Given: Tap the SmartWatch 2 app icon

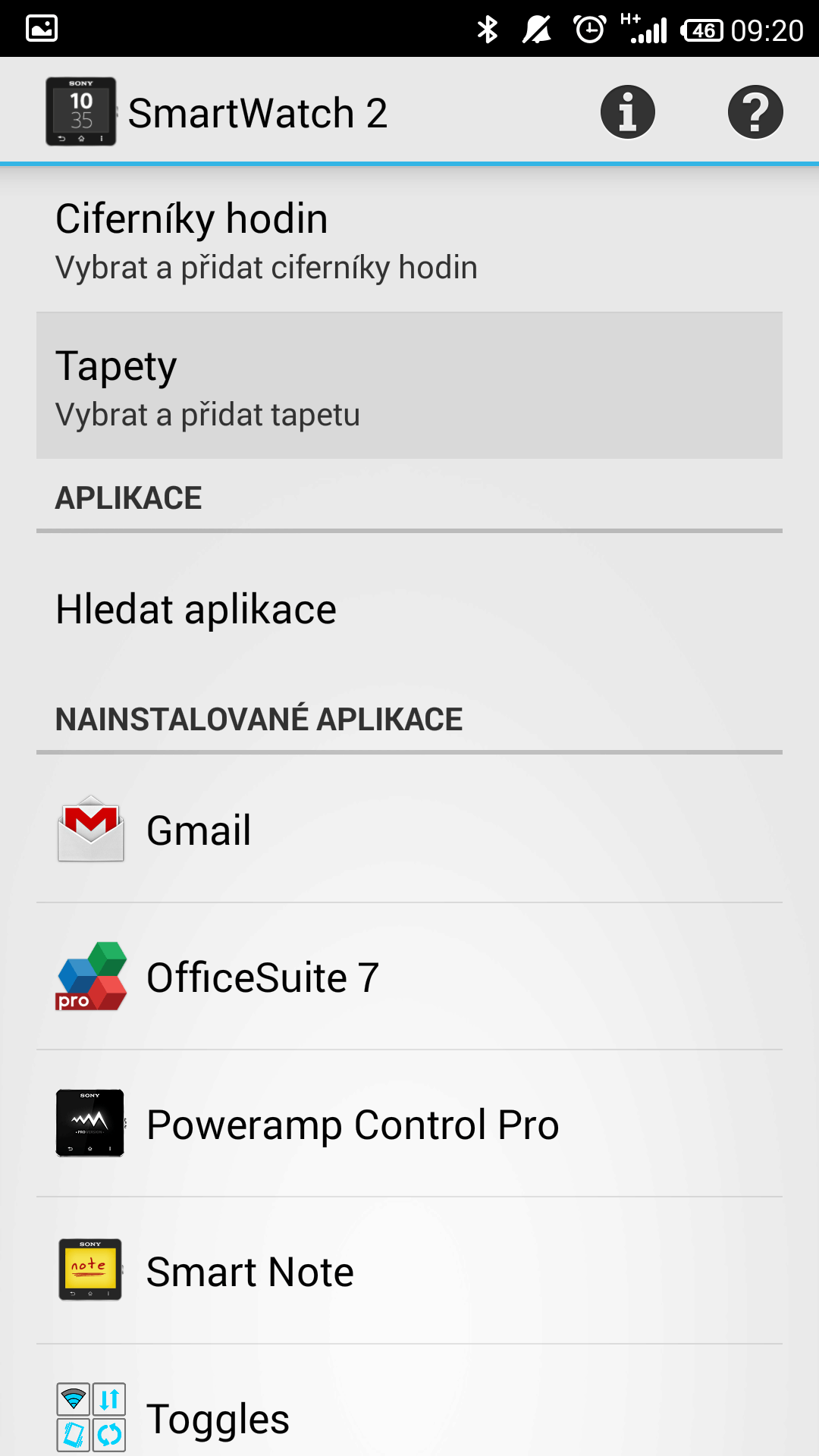Looking at the screenshot, I should point(80,111).
